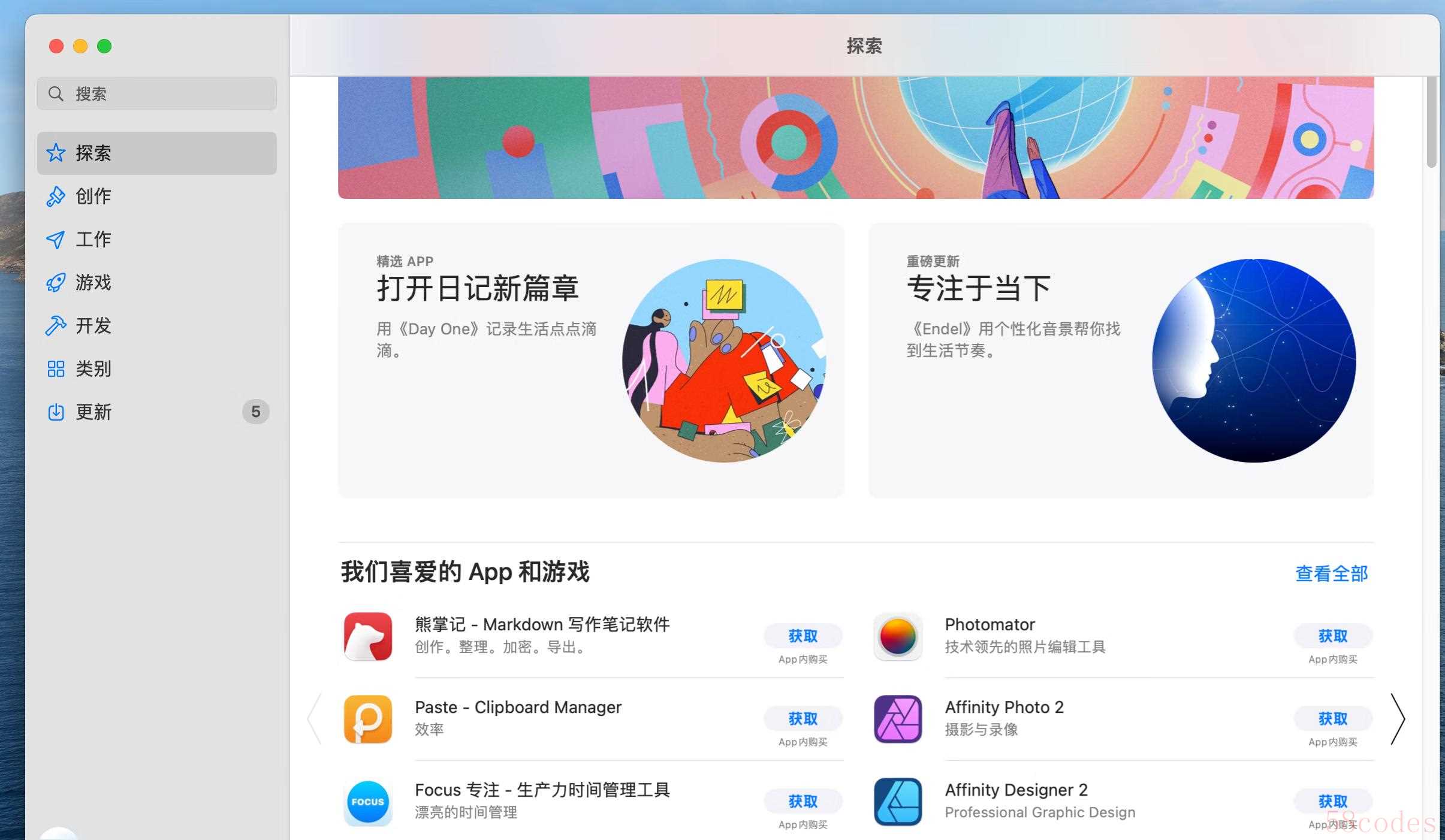Open the 专注于当下 Endel card
This screenshot has width=1445, height=840.
tap(1121, 360)
